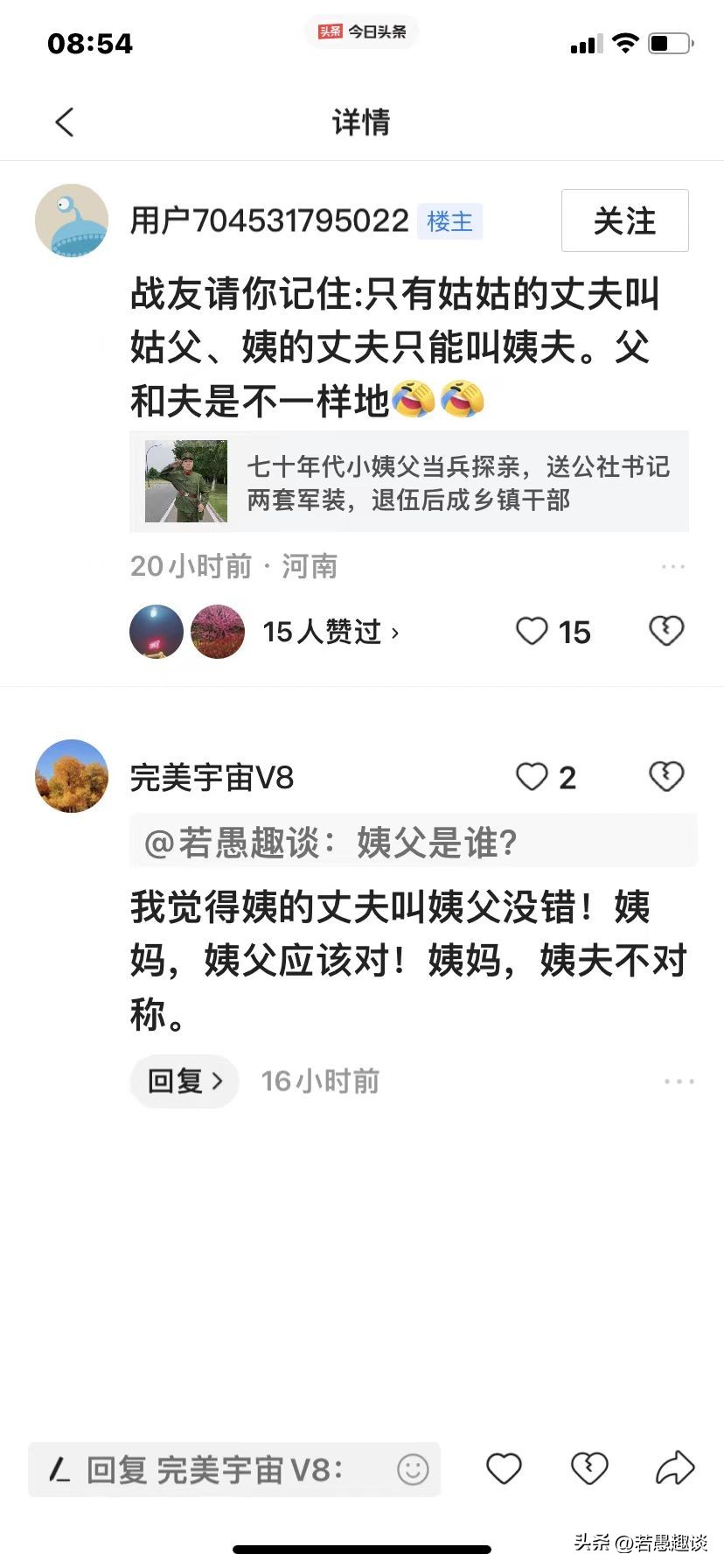724x1568 pixels.
Task: Focus the 回复 完美宇宙V8 input field
Action: pos(219,1469)
